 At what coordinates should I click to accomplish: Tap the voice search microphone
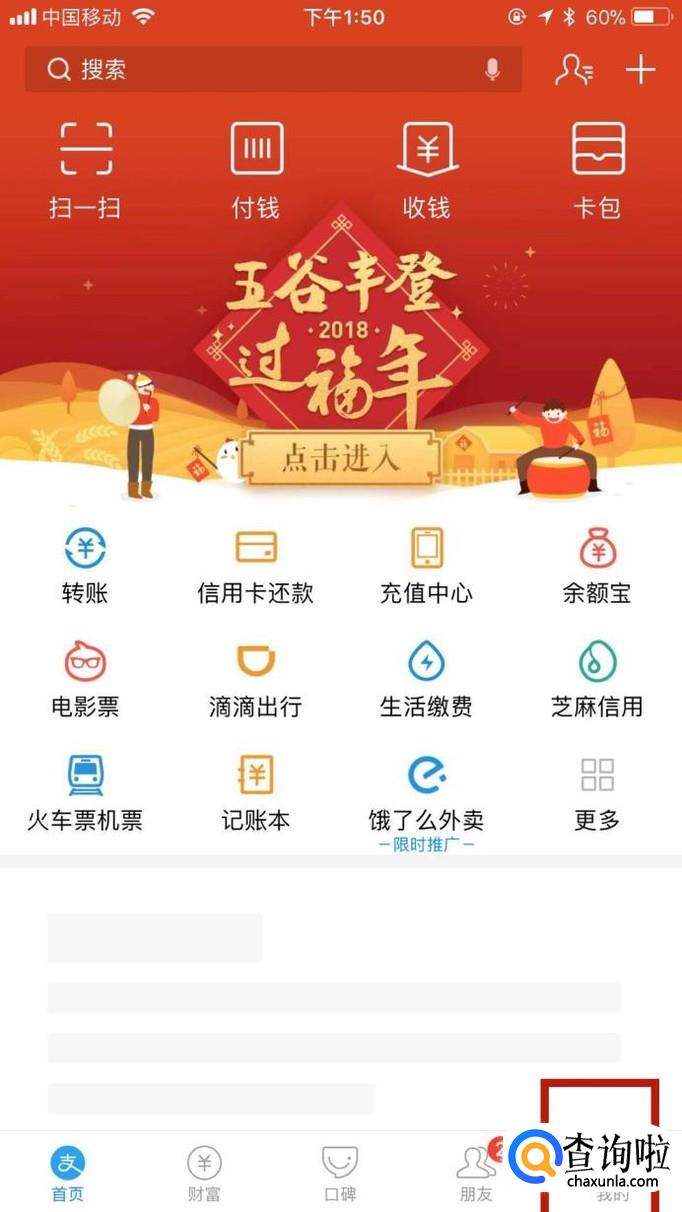pyautogui.click(x=492, y=69)
